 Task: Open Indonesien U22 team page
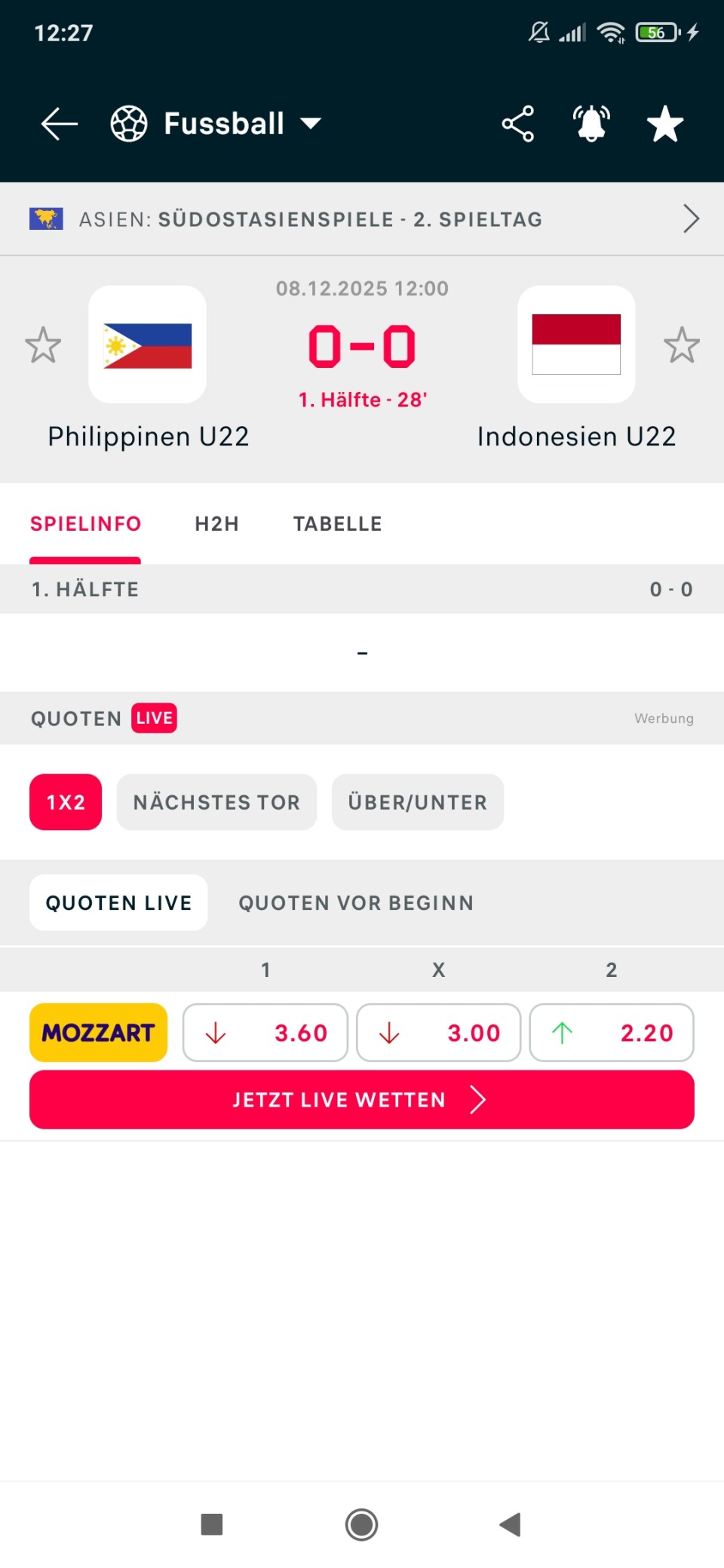(576, 345)
